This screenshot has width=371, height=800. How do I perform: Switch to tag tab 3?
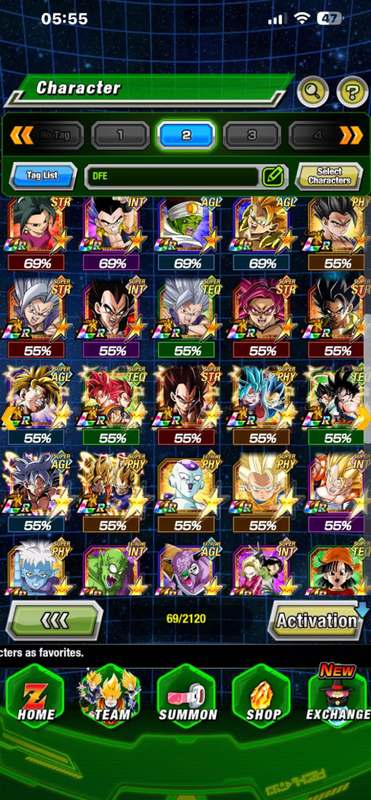(x=252, y=135)
